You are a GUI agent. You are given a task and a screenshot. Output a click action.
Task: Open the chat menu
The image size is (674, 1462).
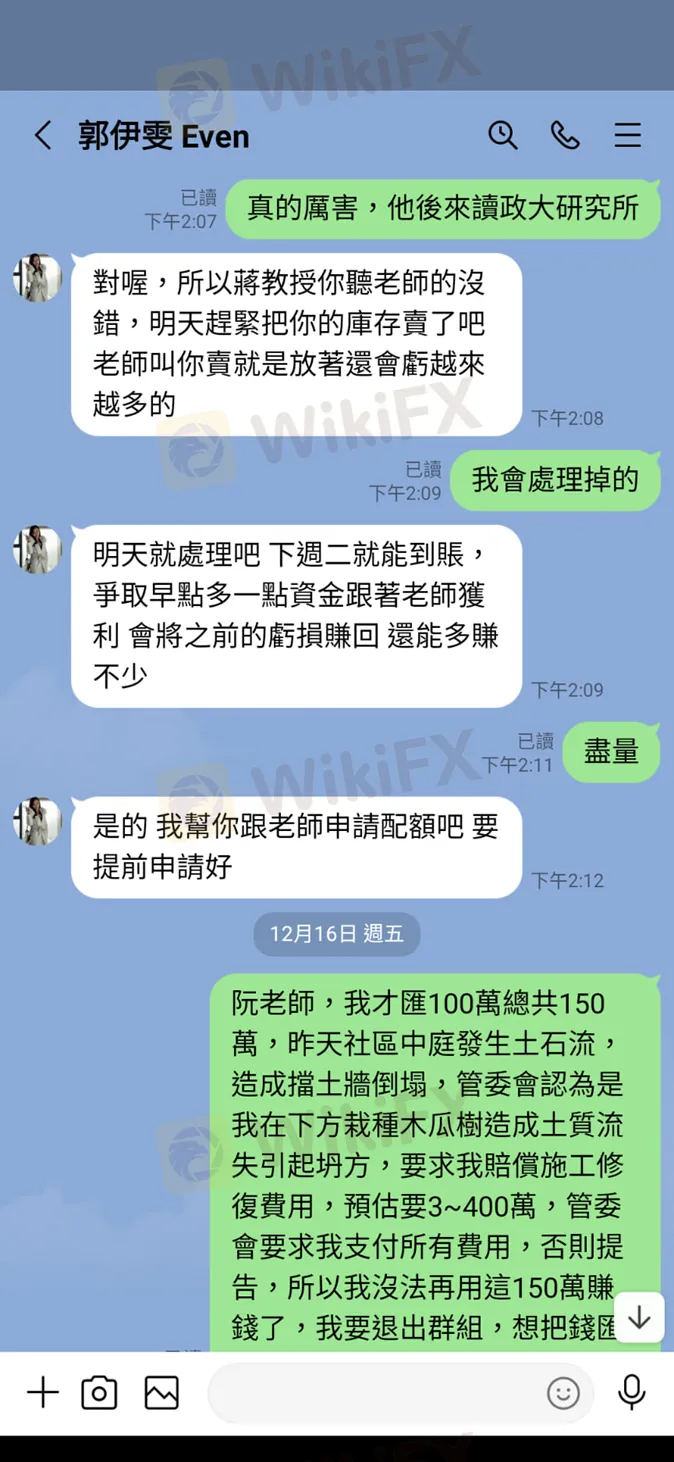627,135
